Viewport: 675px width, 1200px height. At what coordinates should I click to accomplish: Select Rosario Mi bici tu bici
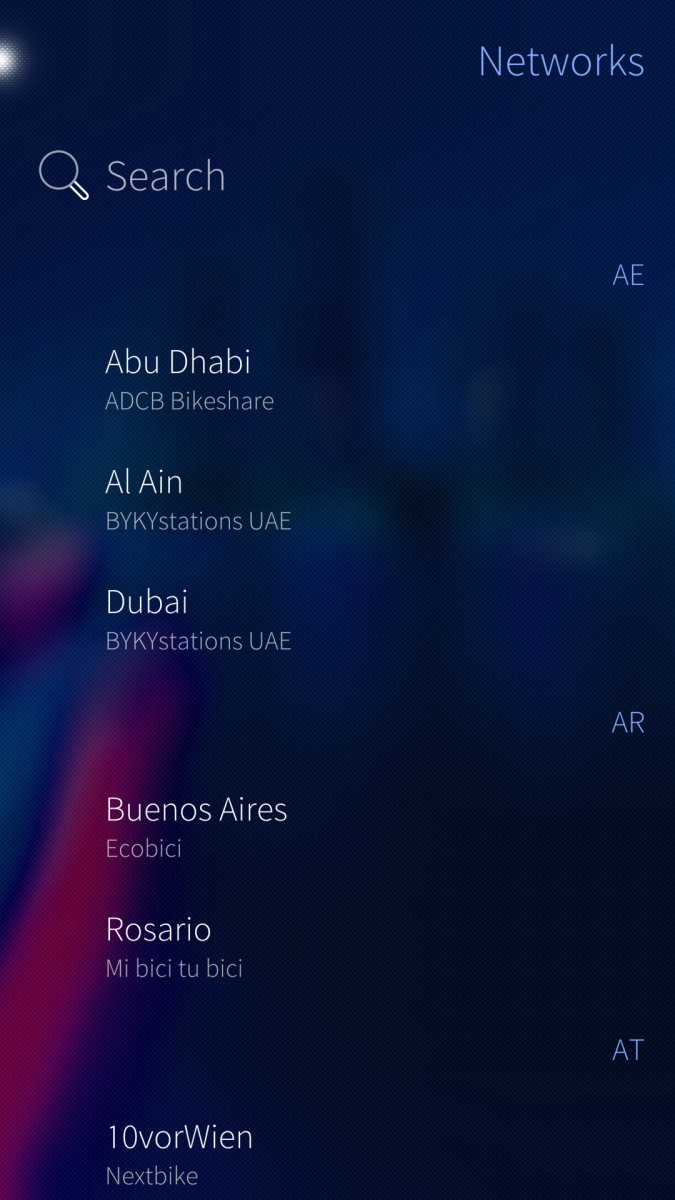coord(175,946)
